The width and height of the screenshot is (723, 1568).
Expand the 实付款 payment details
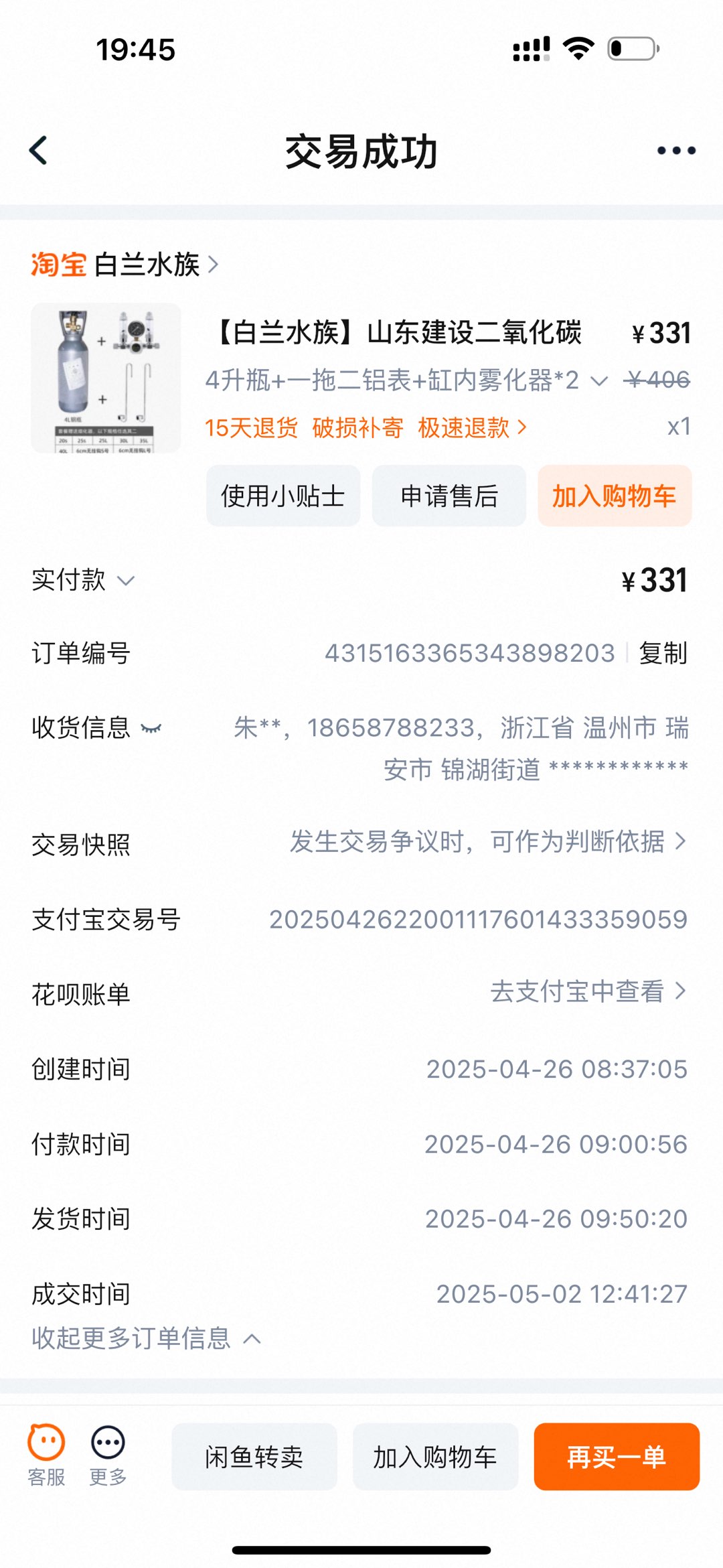tap(83, 580)
